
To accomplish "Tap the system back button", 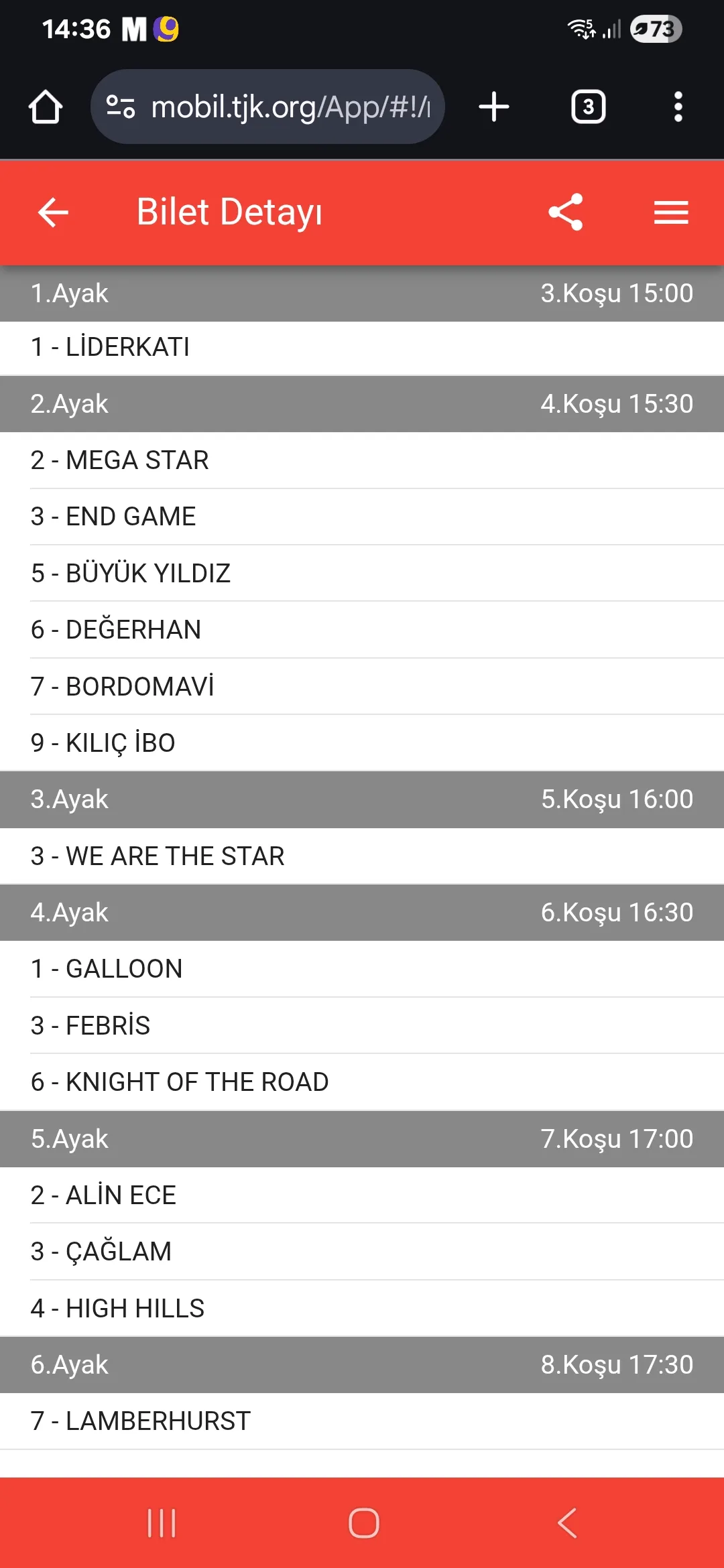I will 567,1523.
